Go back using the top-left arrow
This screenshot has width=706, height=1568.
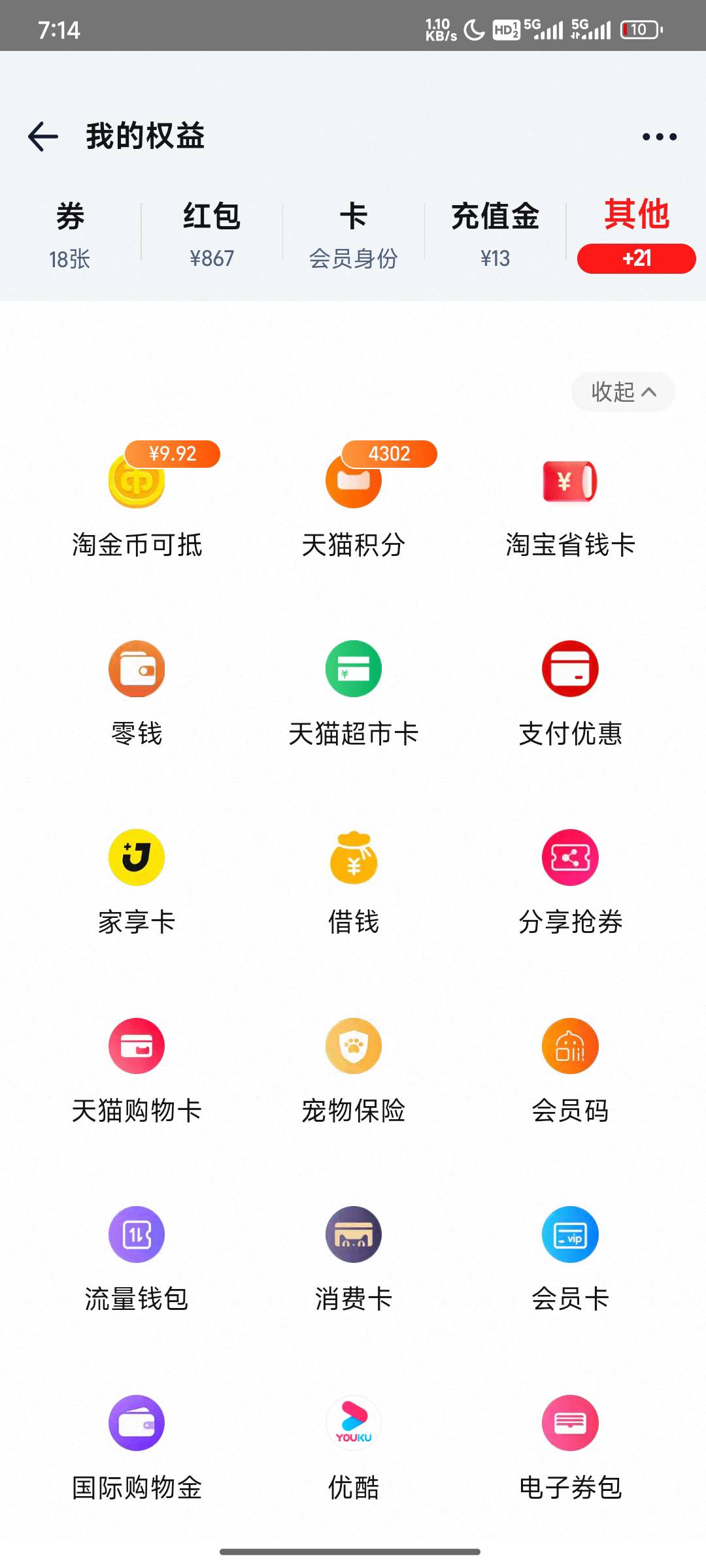pyautogui.click(x=43, y=137)
